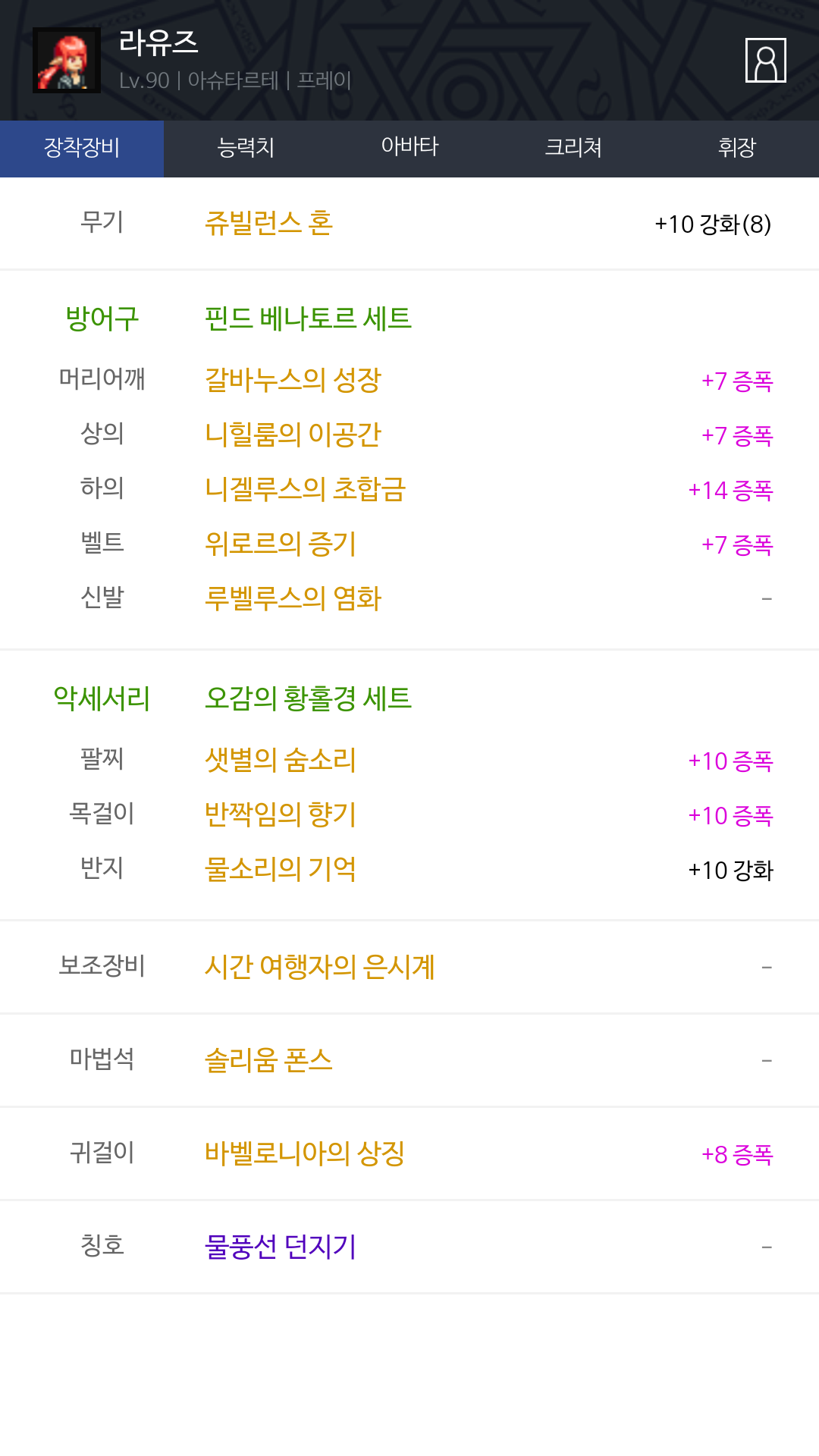
Task: Open magic stone 솔리움 폰스
Action: [268, 1060]
